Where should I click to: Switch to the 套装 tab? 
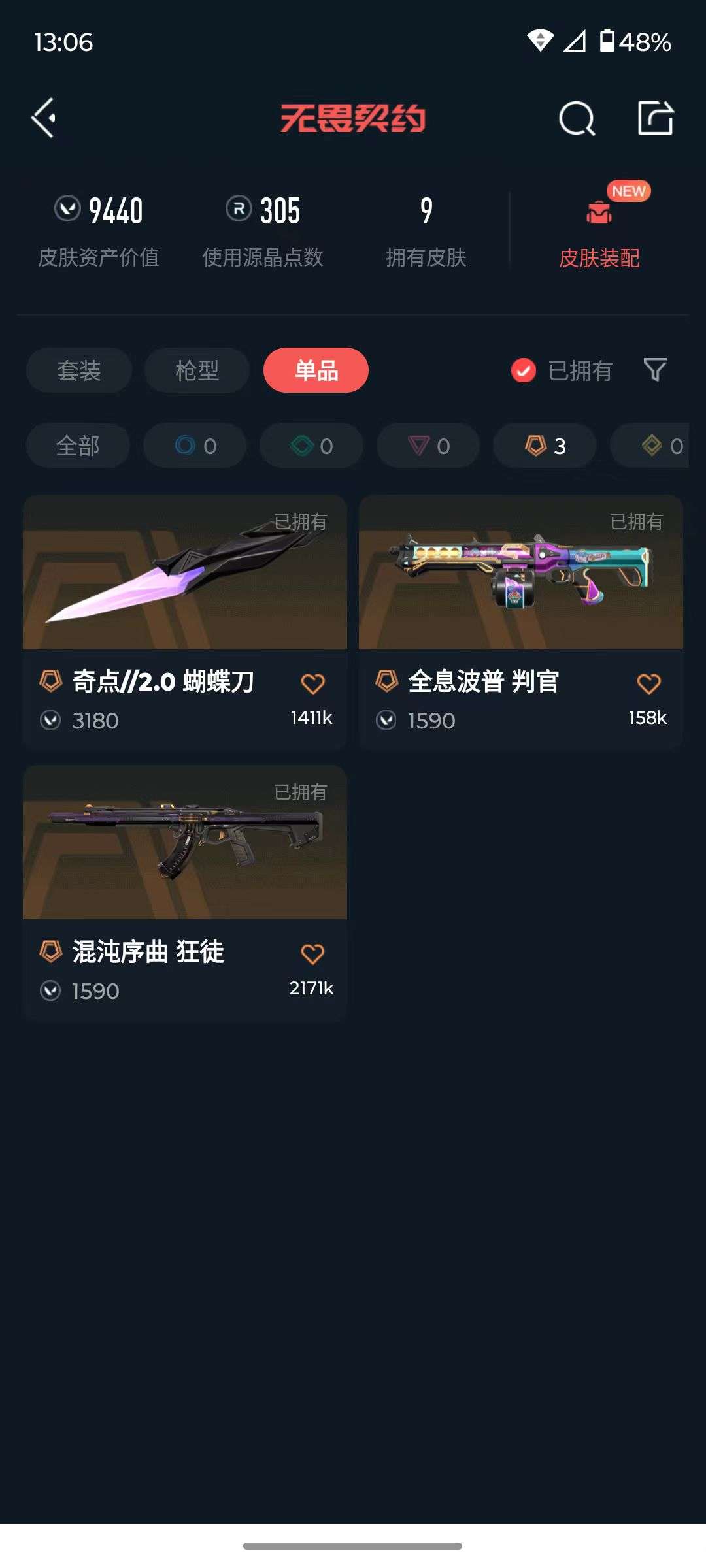coord(79,370)
